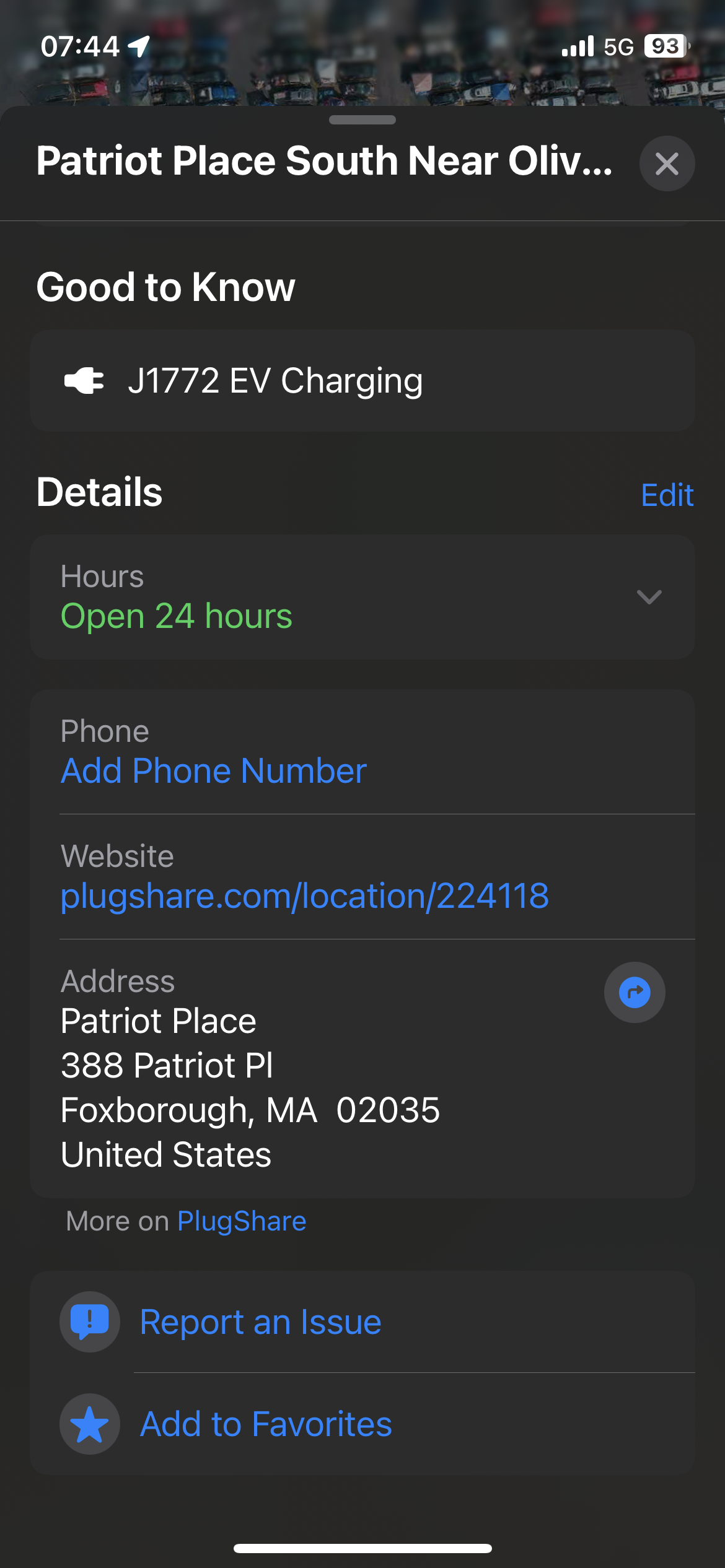Report an issue with this location
Screen dimensions: 725x1568
260,1322
